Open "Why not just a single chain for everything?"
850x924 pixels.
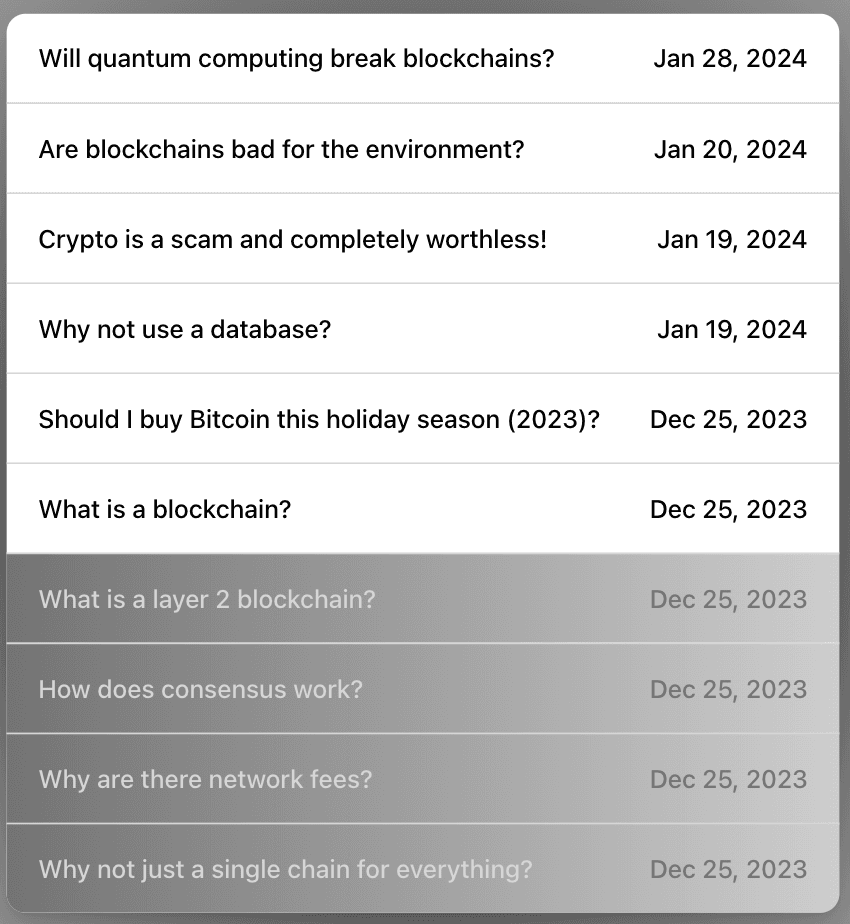point(283,869)
